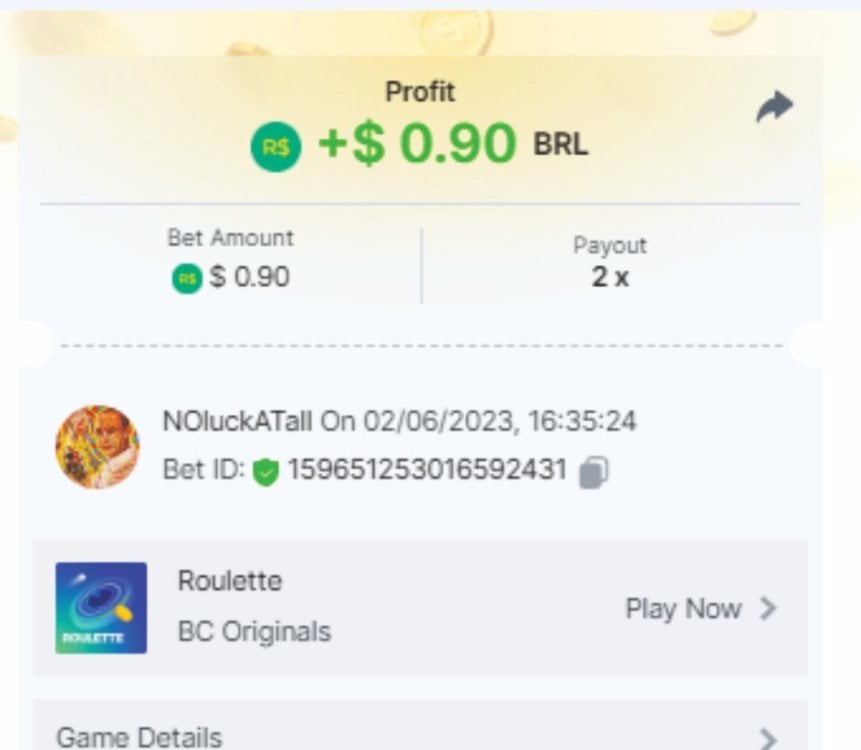This screenshot has height=750, width=861.
Task: Share this bet result
Action: (773, 107)
